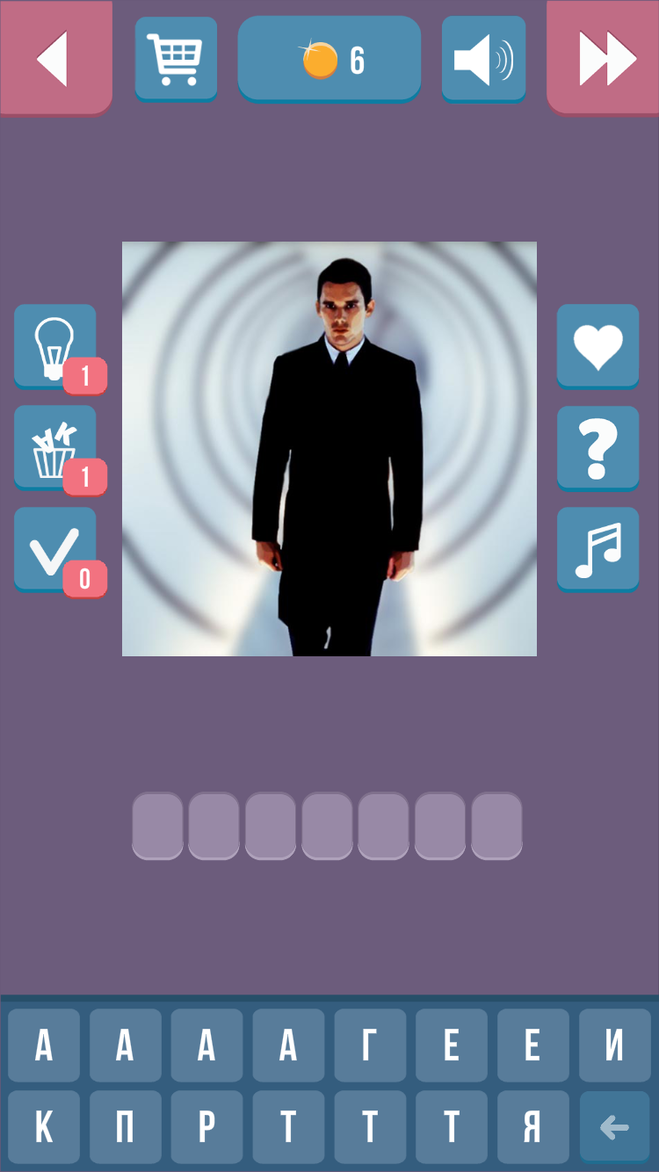The width and height of the screenshot is (659, 1172).
Task: Select the letter И tile
Action: click(614, 1045)
